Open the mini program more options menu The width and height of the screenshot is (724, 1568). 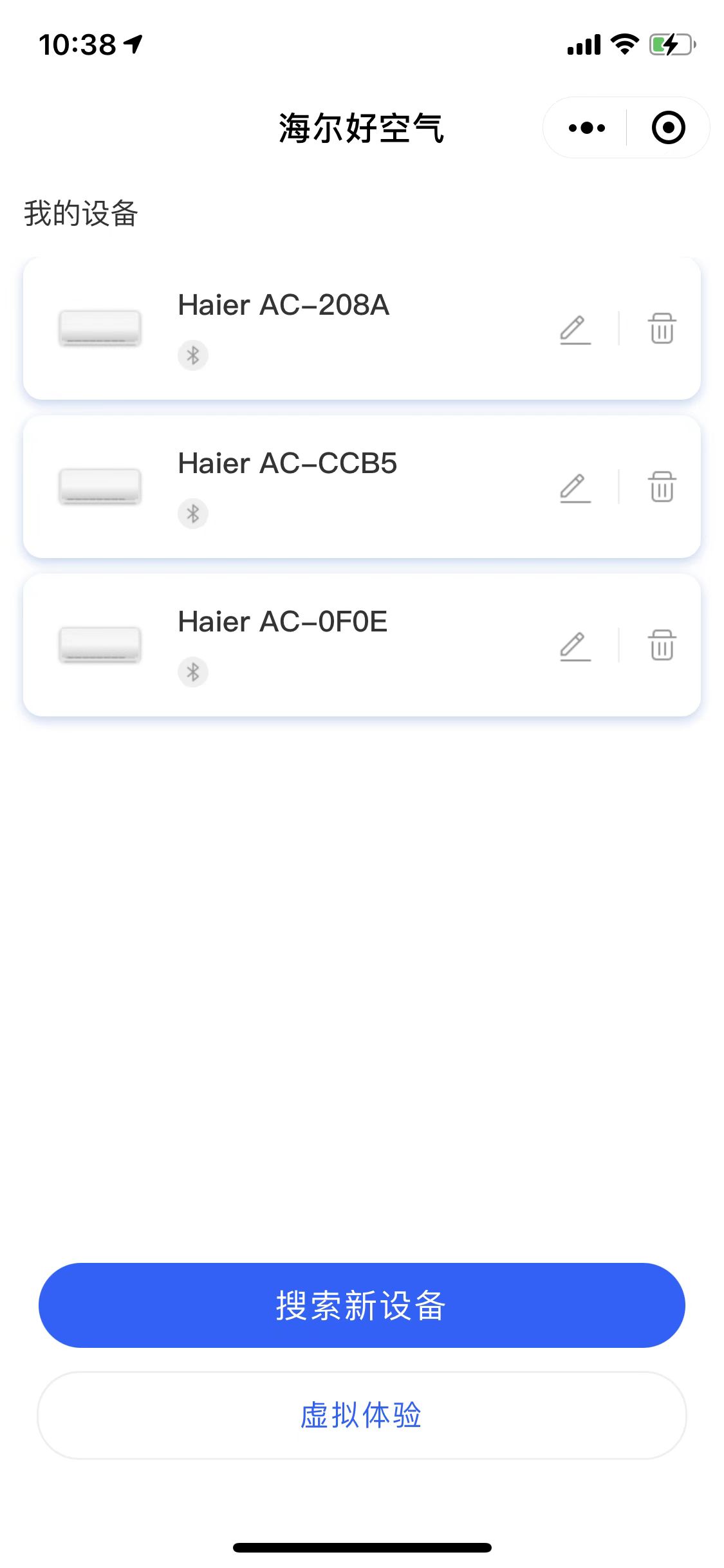(x=586, y=127)
